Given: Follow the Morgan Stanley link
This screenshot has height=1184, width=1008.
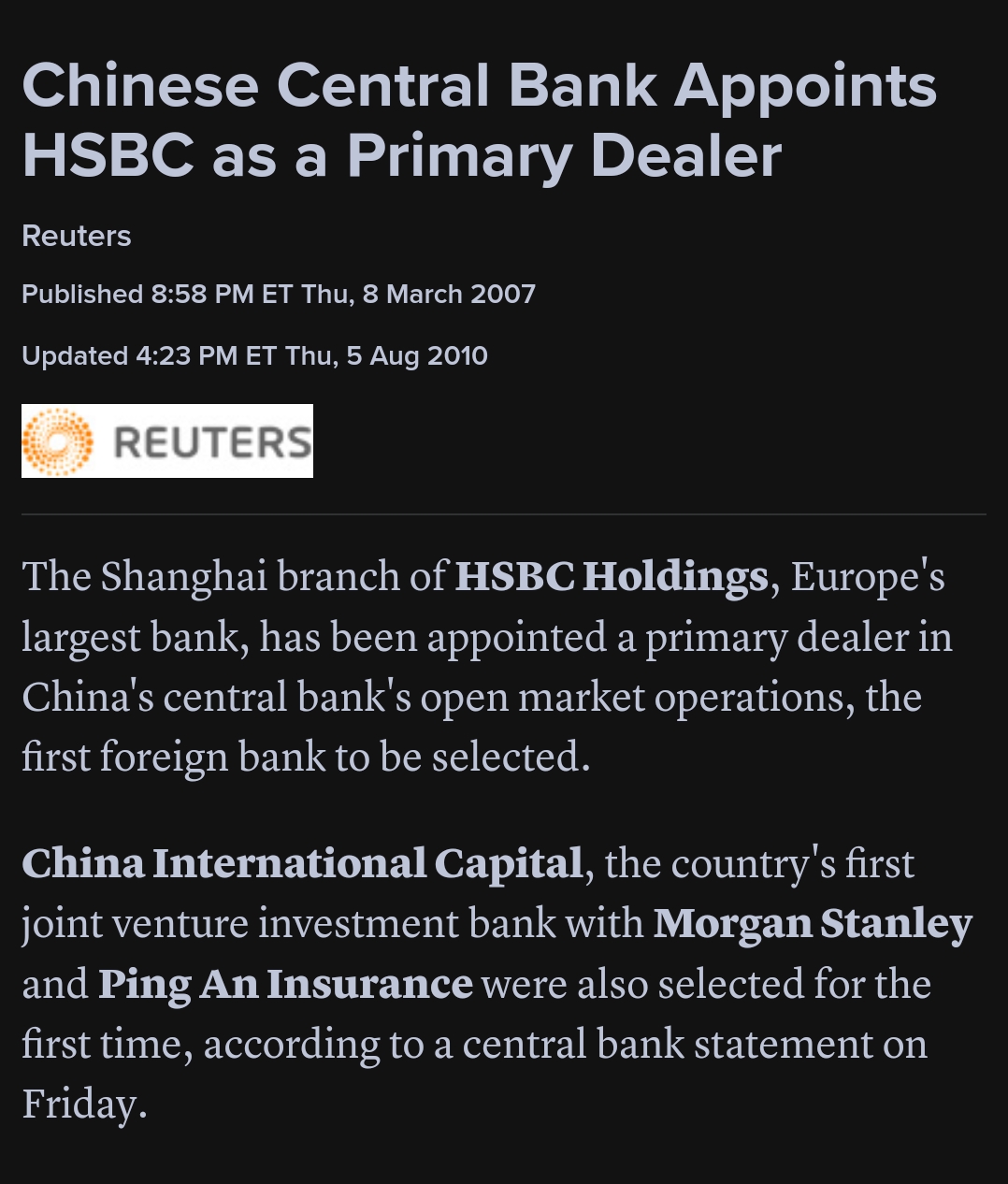Looking at the screenshot, I should pyautogui.click(x=813, y=924).
